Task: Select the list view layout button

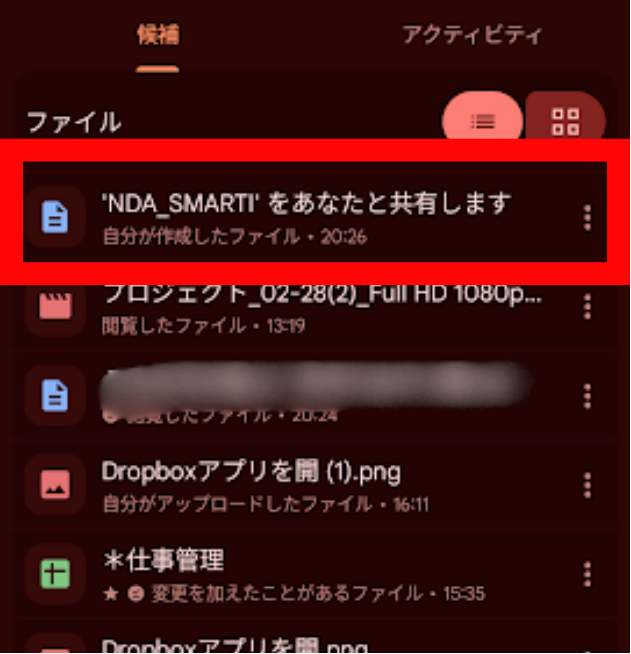Action: (x=483, y=122)
